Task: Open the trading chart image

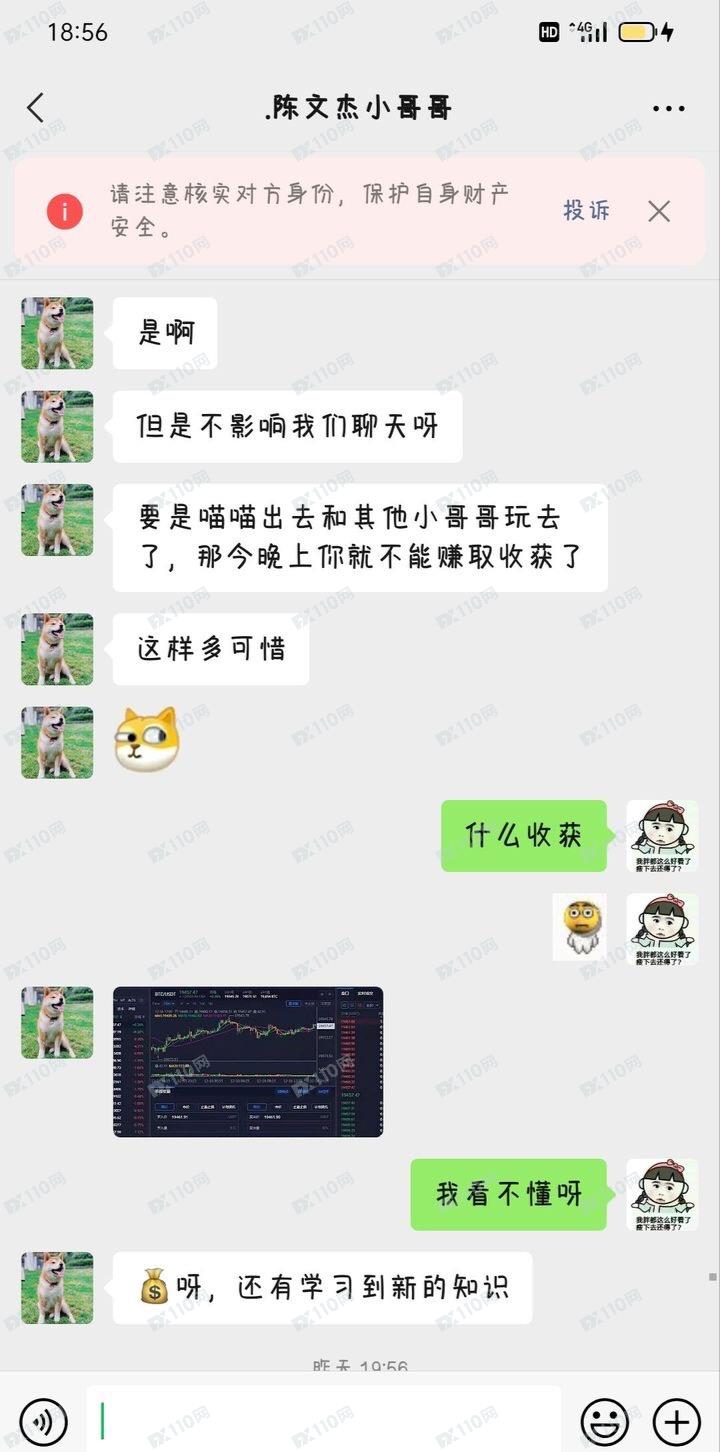Action: (x=248, y=1062)
